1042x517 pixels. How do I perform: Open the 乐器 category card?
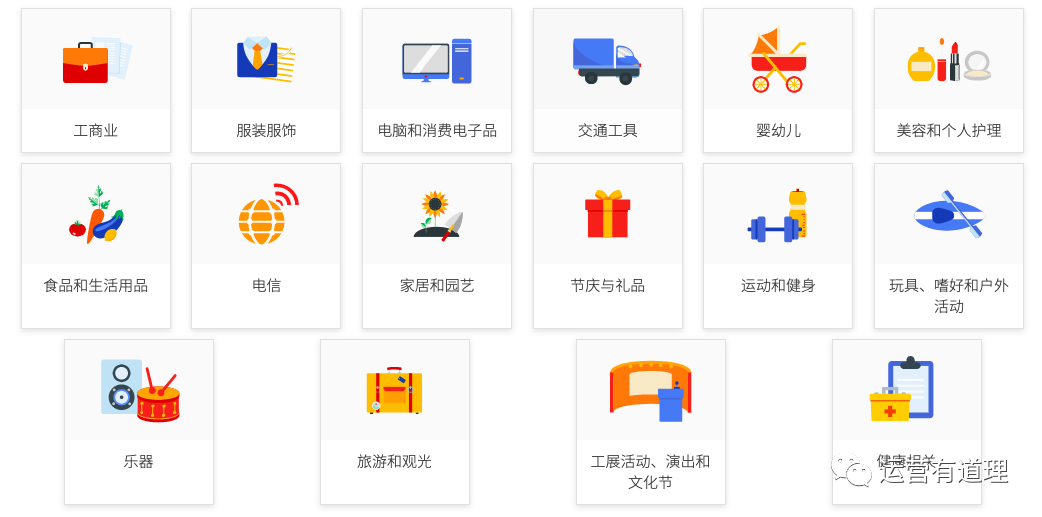coord(139,421)
